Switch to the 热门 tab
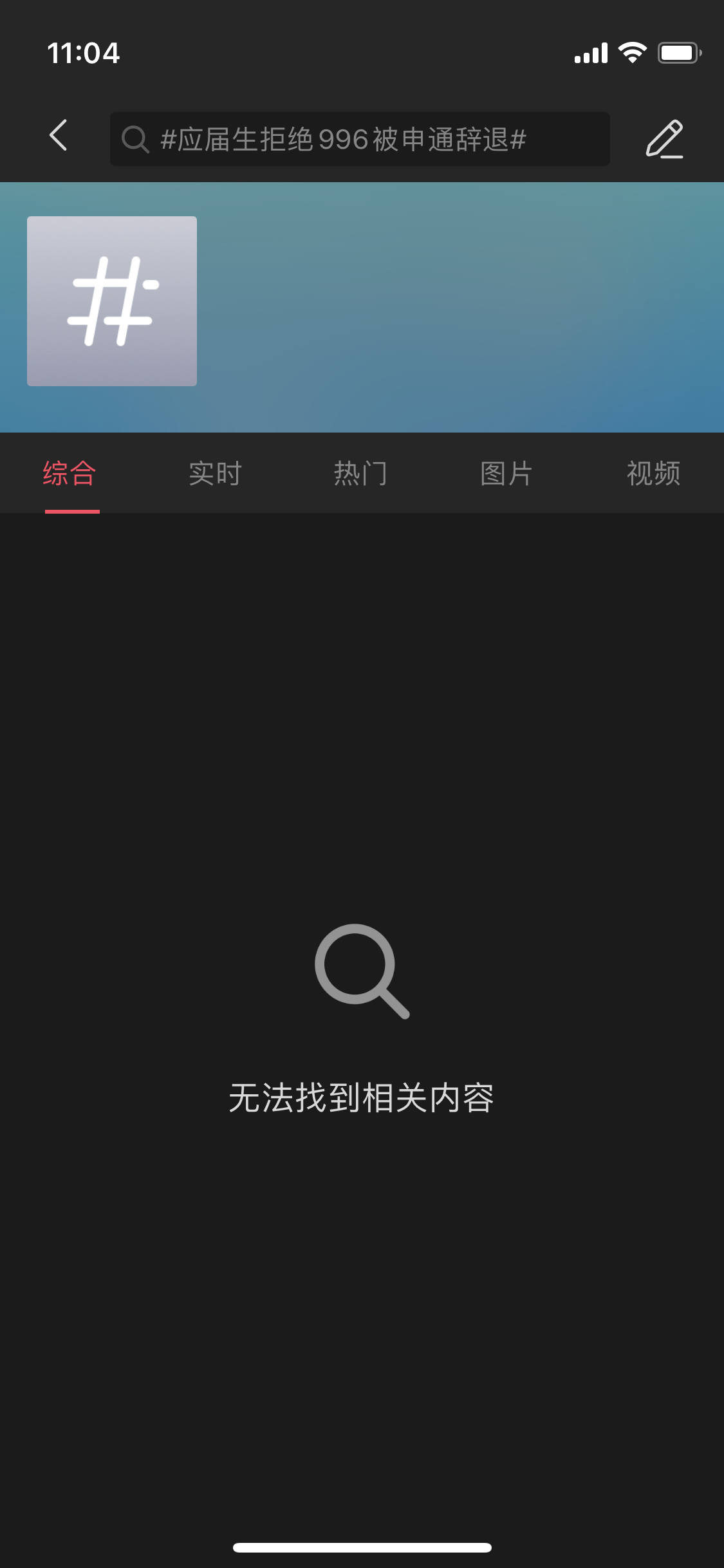Screen dimensions: 724x1568 click(360, 474)
